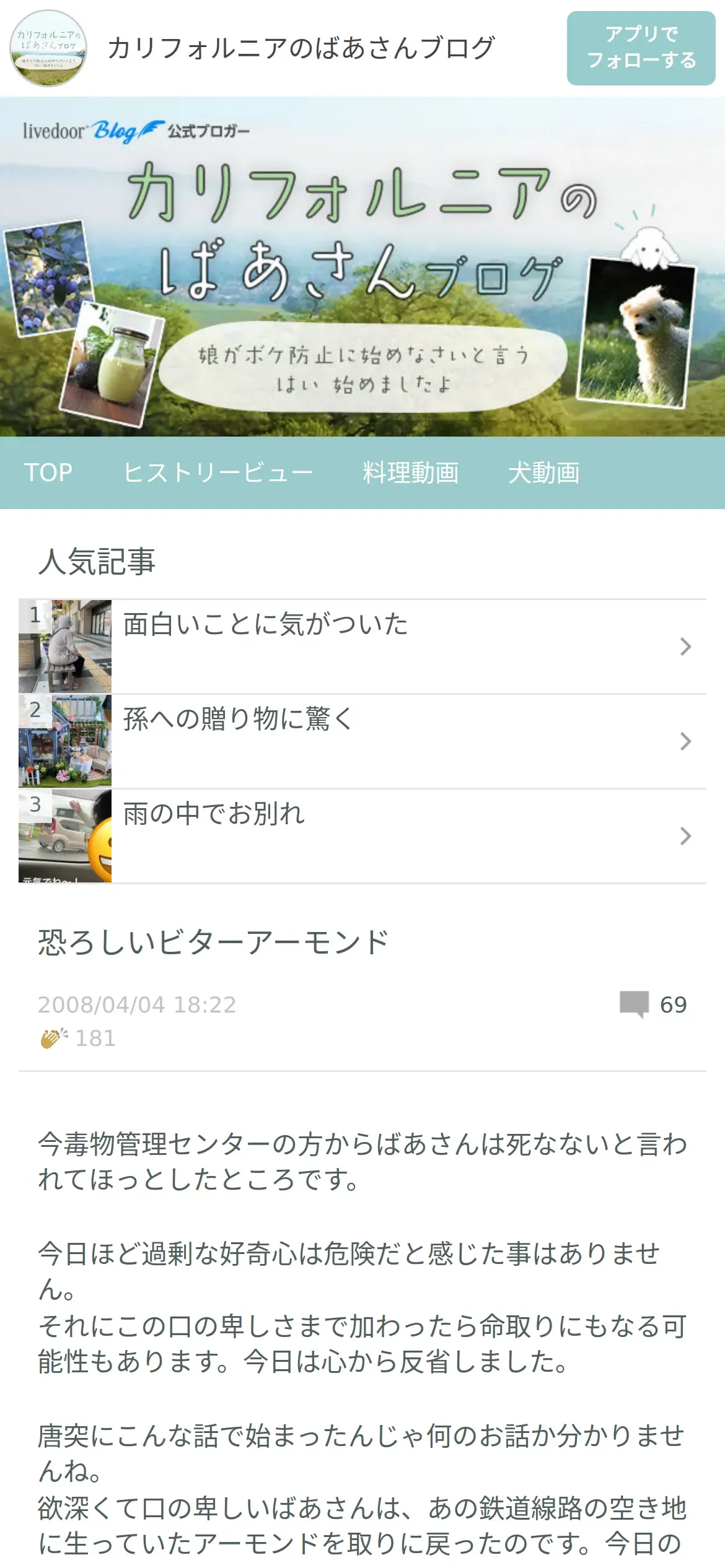725x1568 pixels.
Task: Select the 犬動画 tab
Action: [x=543, y=473]
